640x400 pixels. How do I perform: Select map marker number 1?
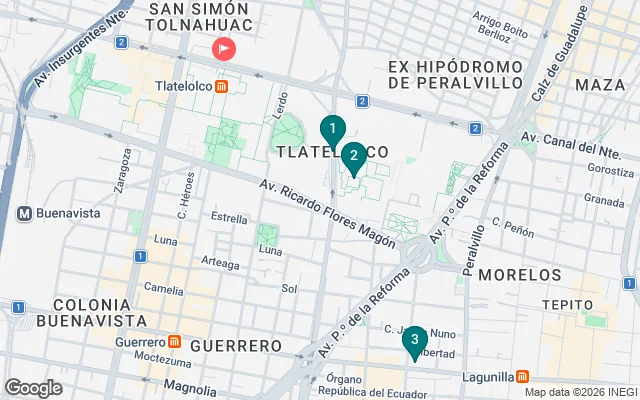[332, 129]
